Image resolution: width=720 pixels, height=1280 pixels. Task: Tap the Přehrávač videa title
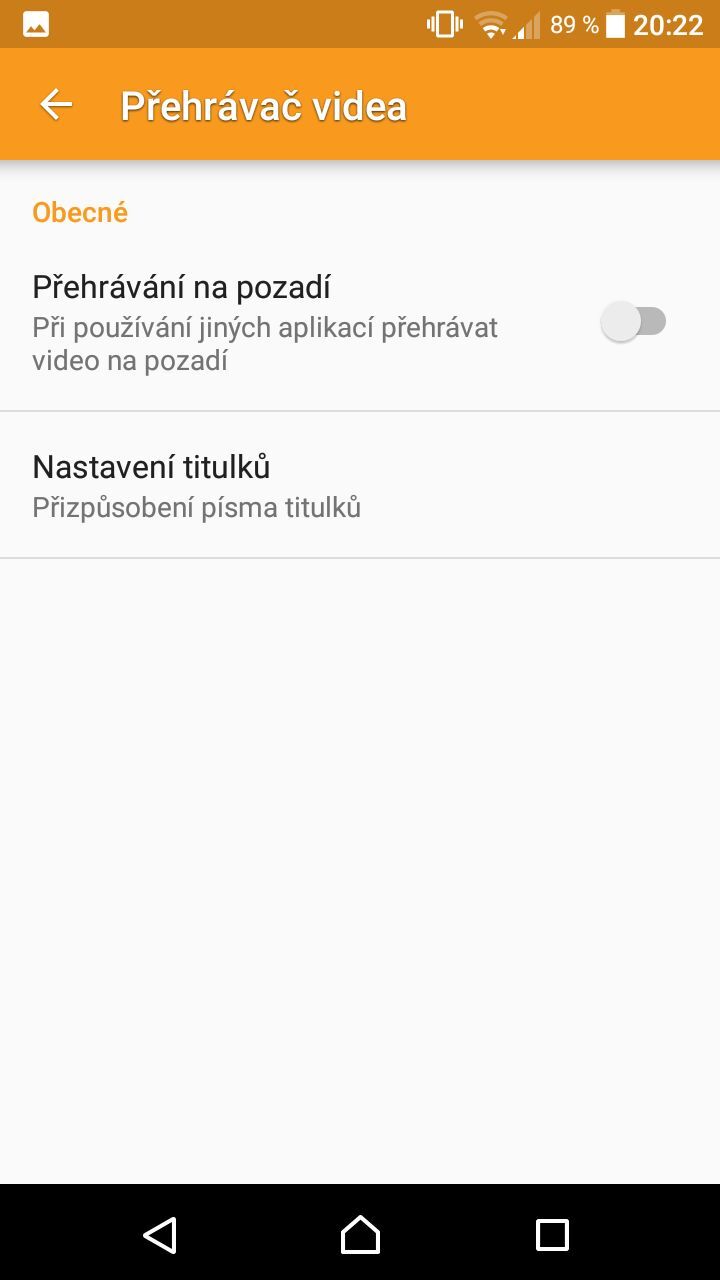[x=263, y=104]
